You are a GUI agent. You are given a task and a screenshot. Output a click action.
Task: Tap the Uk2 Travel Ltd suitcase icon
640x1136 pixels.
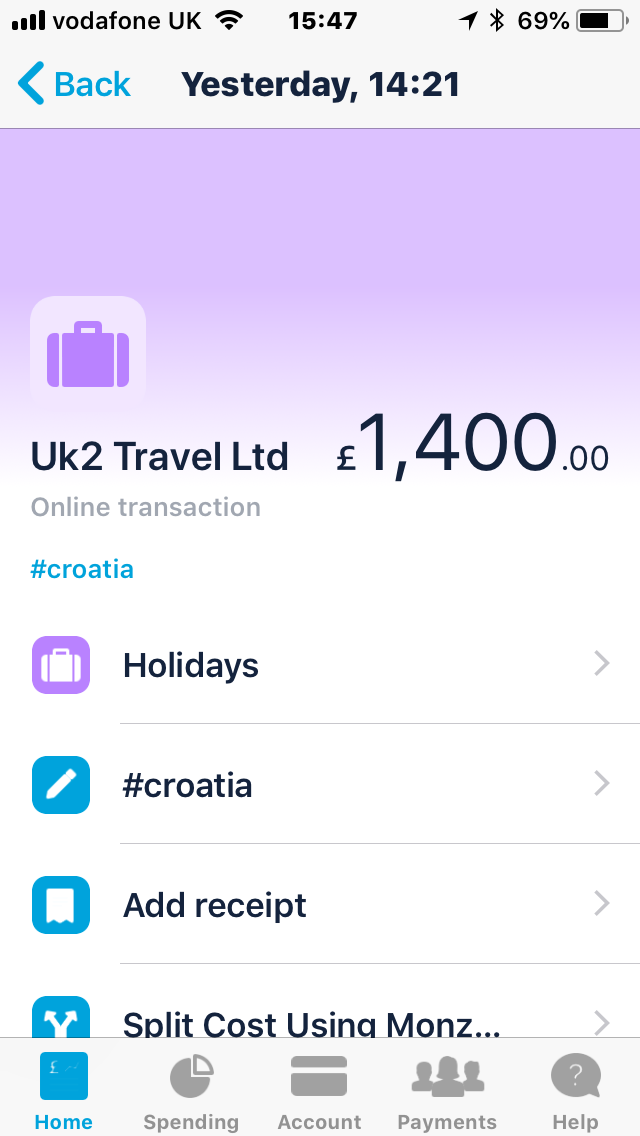88,354
